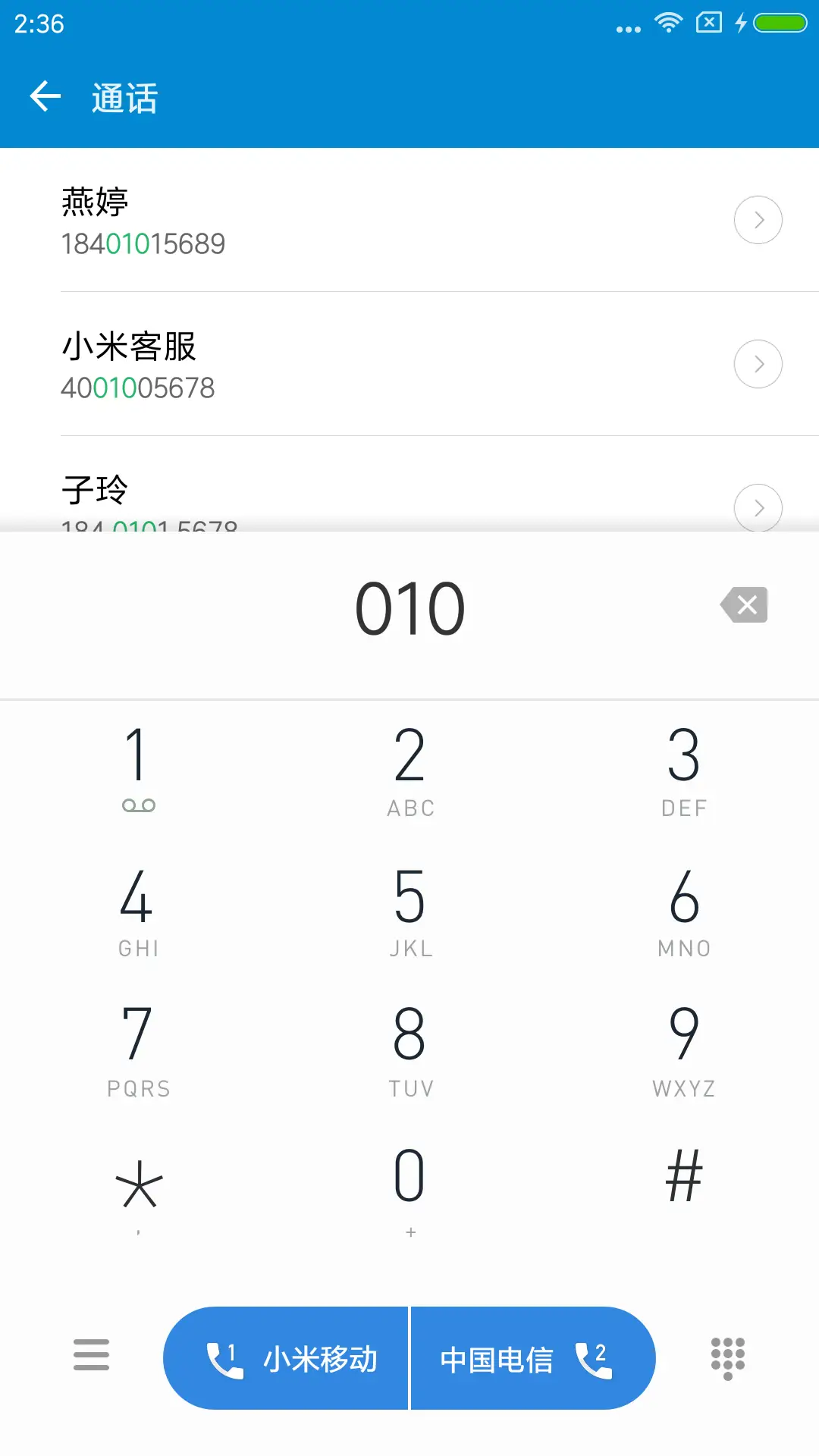Expand details for contact 燕婷
The image size is (819, 1456).
click(758, 220)
